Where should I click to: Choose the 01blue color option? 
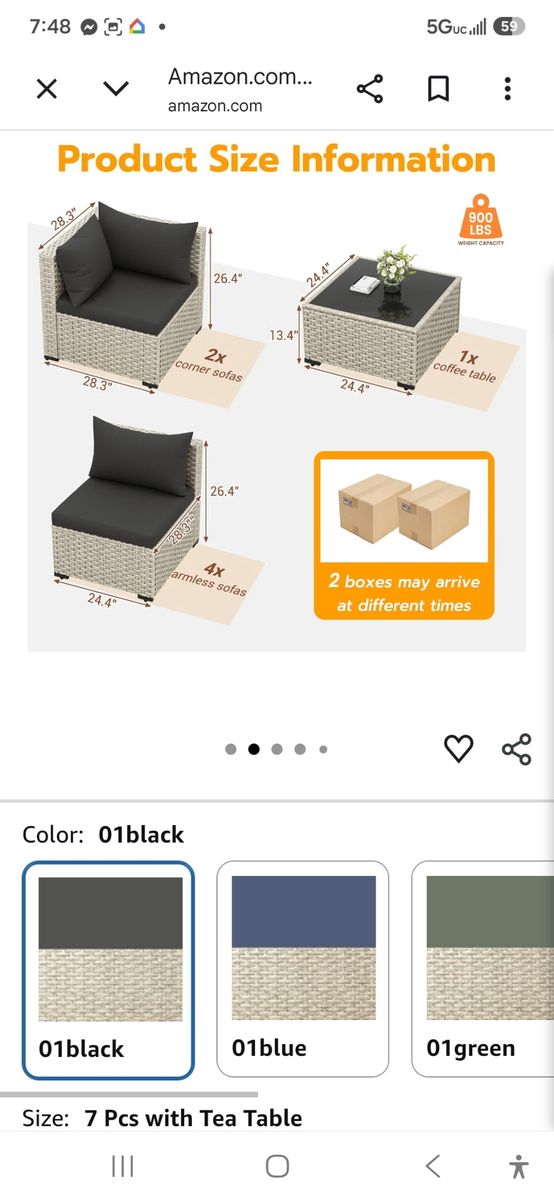pyautogui.click(x=303, y=968)
